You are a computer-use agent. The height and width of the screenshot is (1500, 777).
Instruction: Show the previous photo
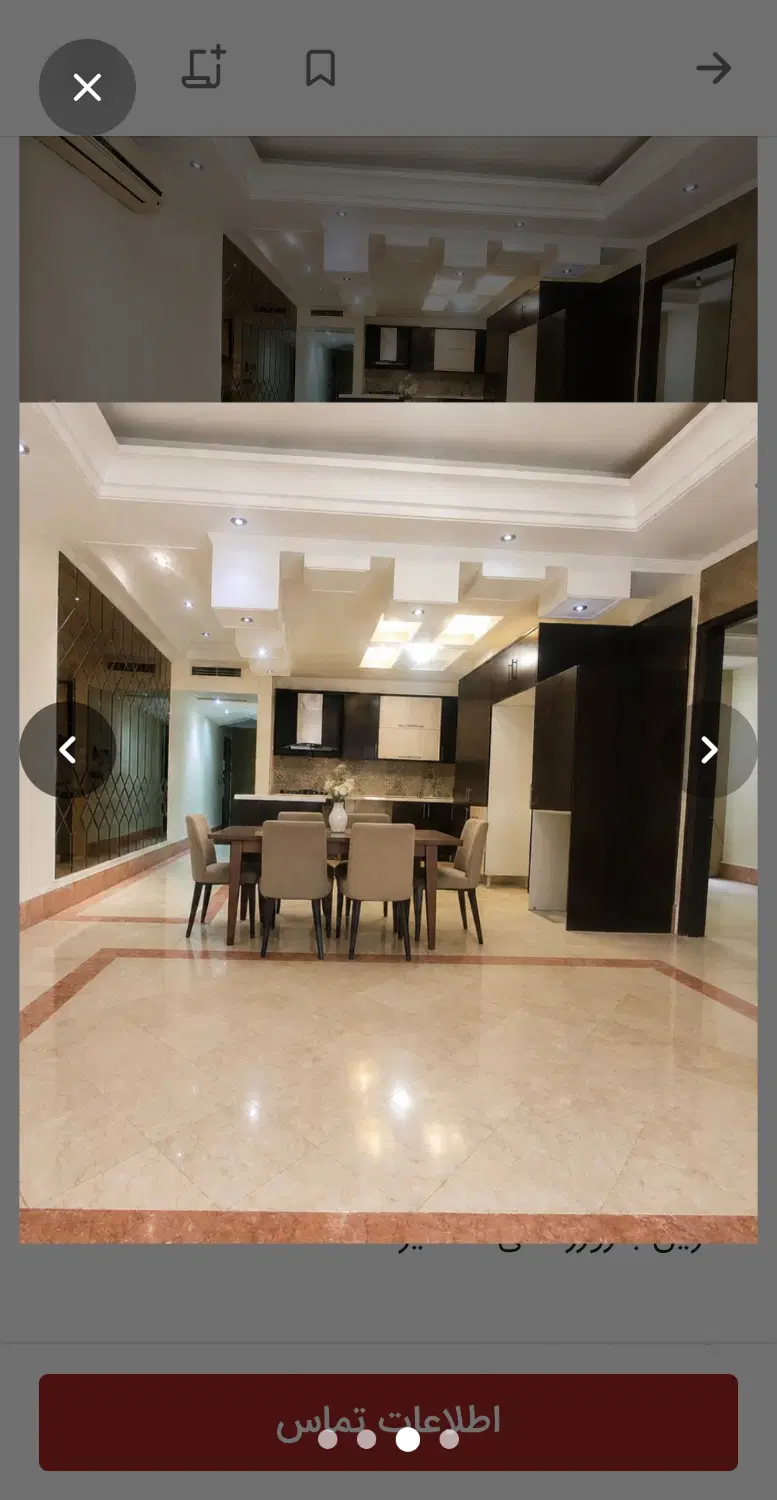coord(68,750)
